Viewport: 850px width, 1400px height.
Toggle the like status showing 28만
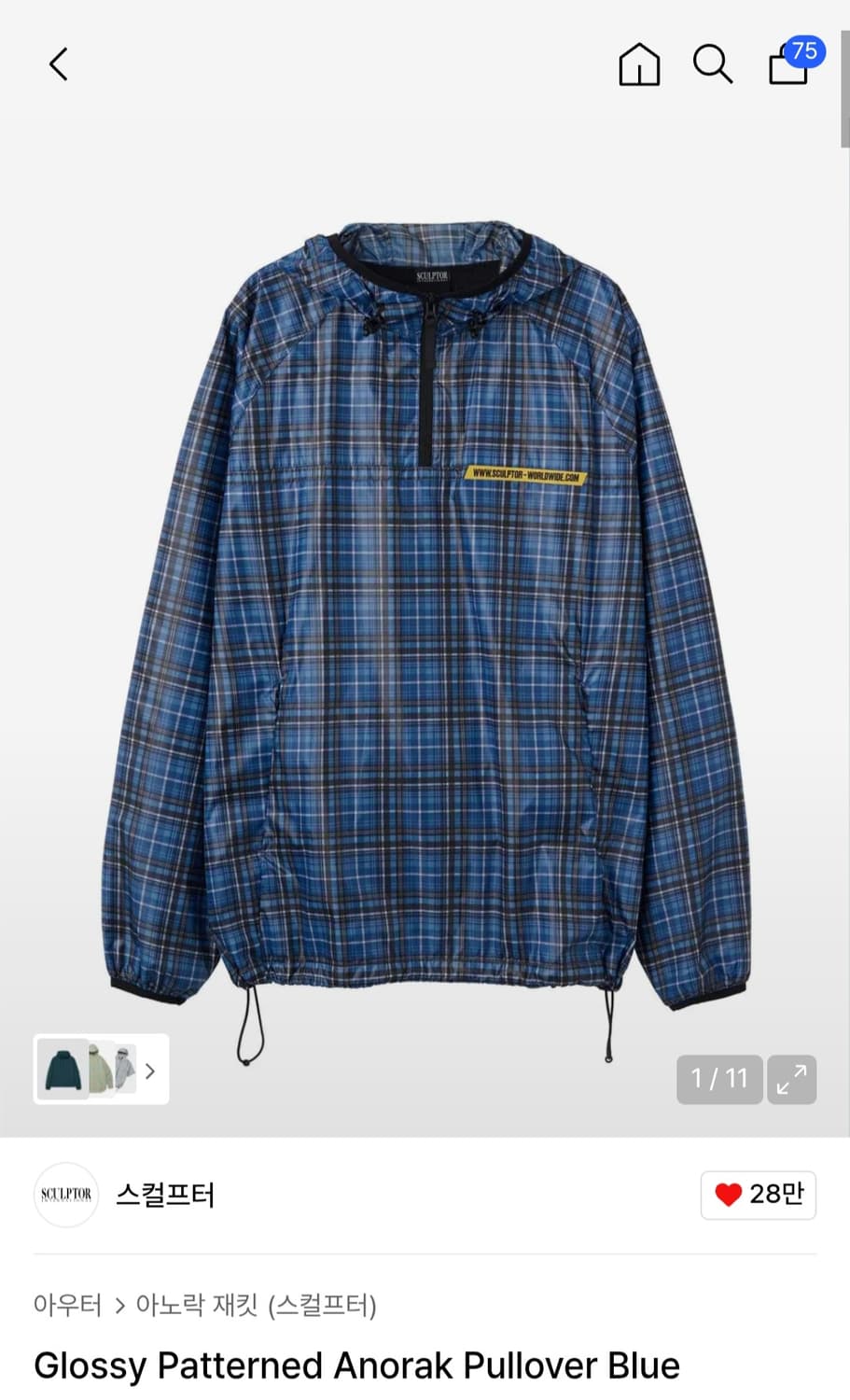pyautogui.click(x=758, y=1195)
